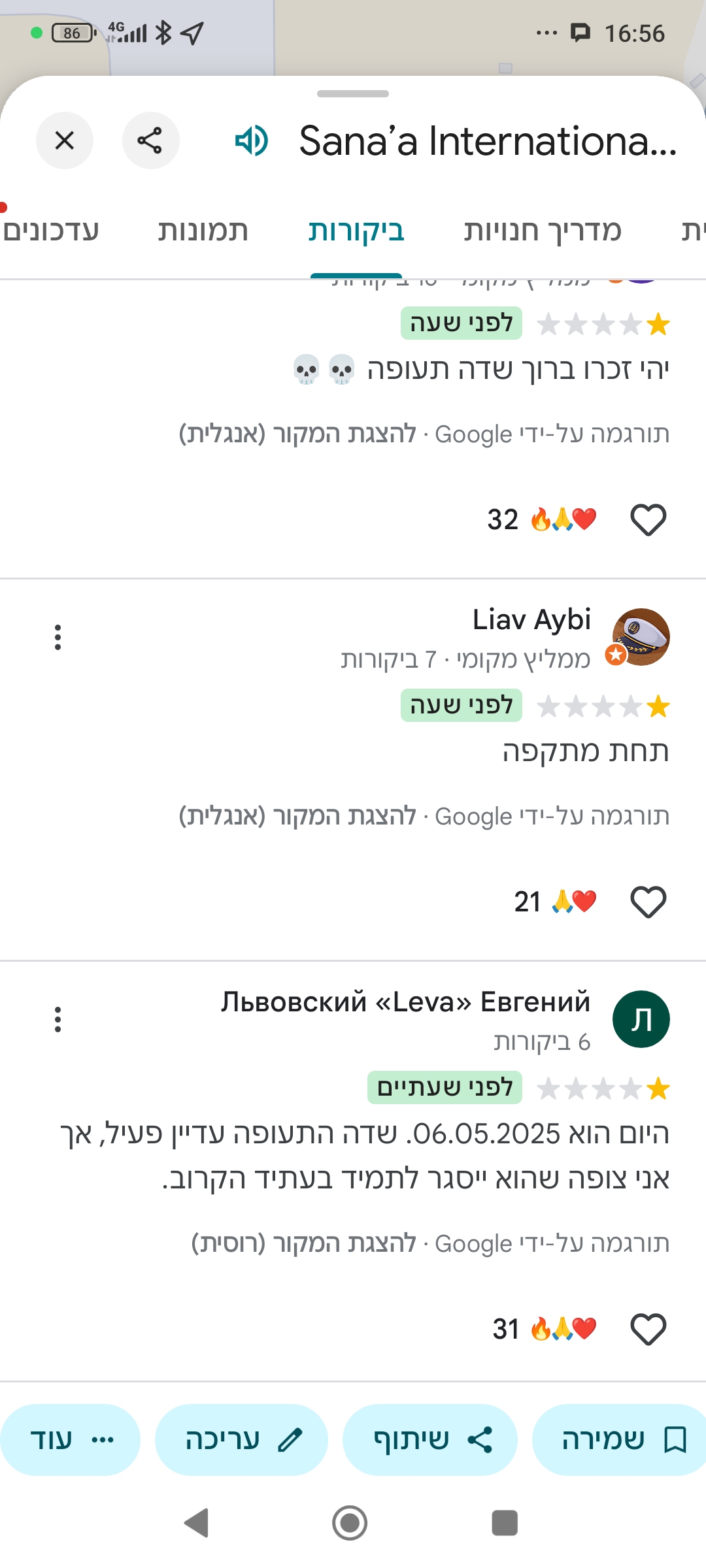
Task: Tap the שמירה save chip
Action: (x=621, y=1440)
